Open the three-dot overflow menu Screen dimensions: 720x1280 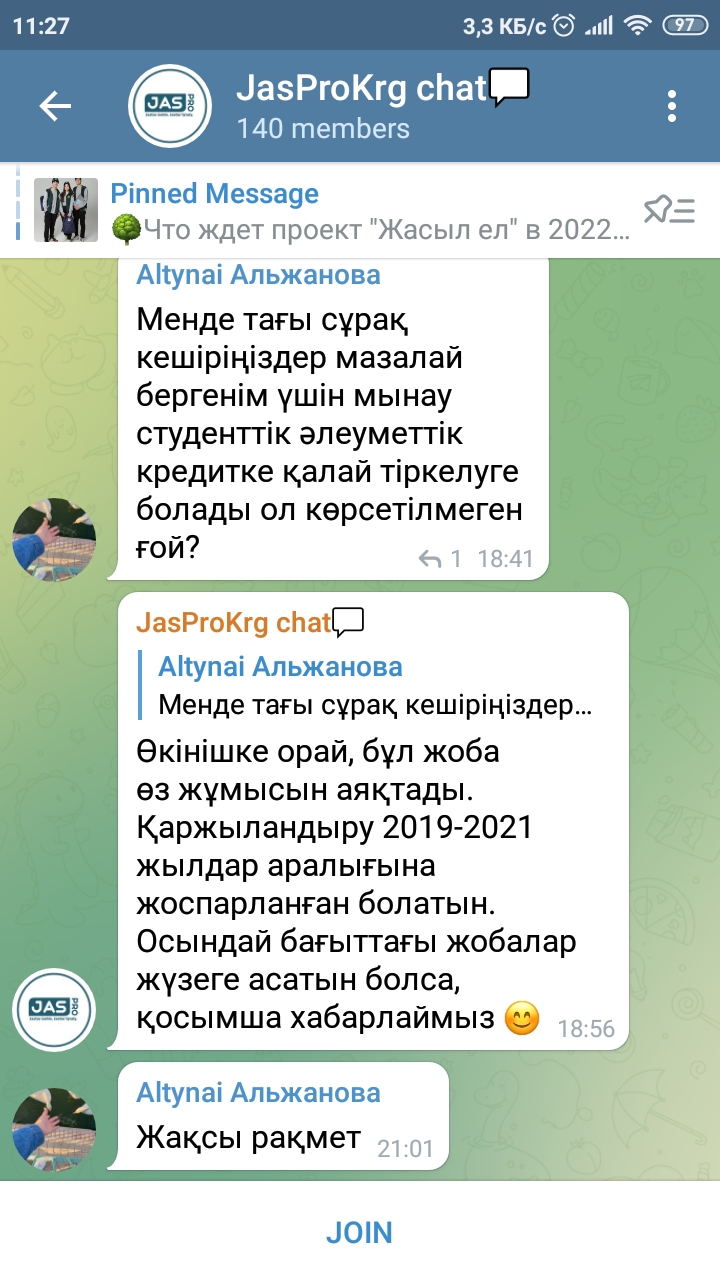click(672, 106)
